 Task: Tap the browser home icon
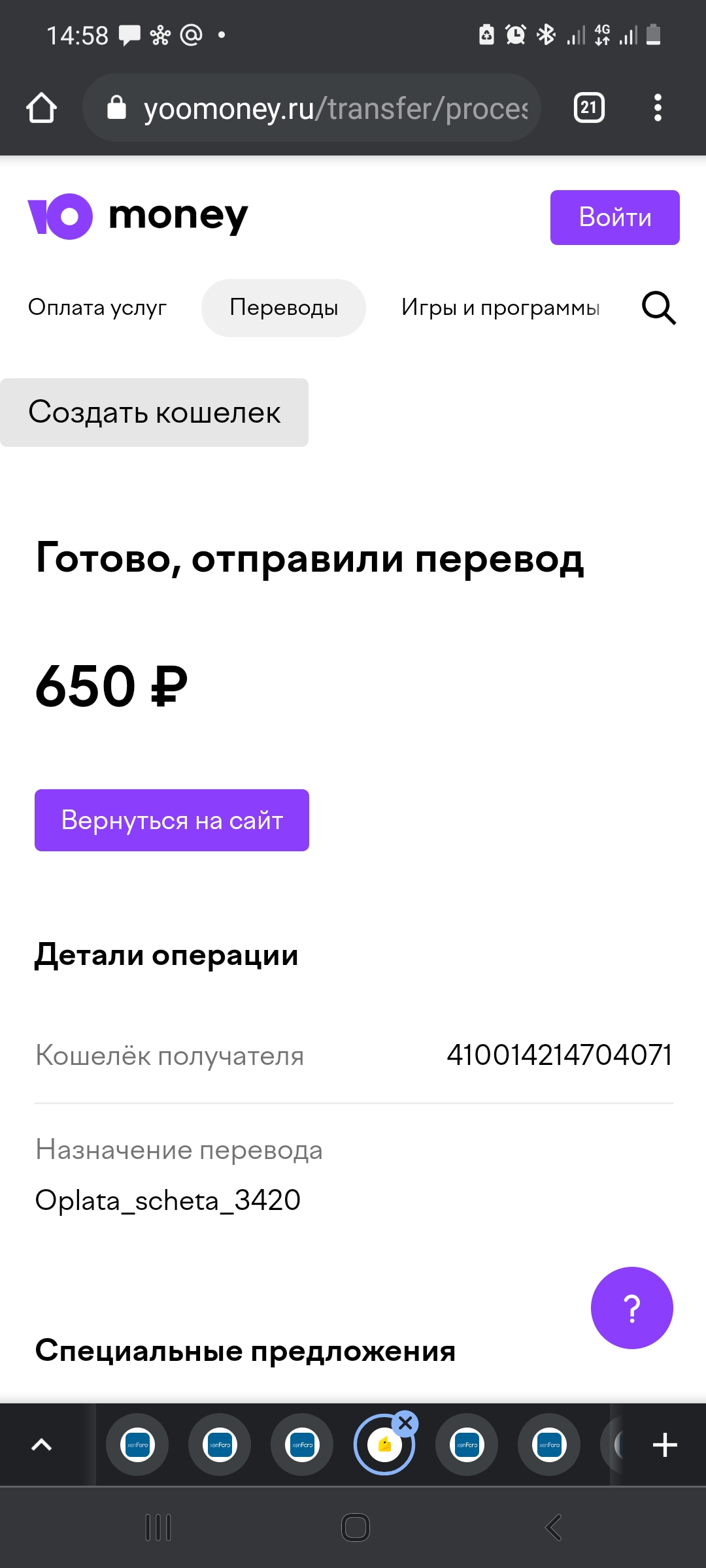[41, 108]
